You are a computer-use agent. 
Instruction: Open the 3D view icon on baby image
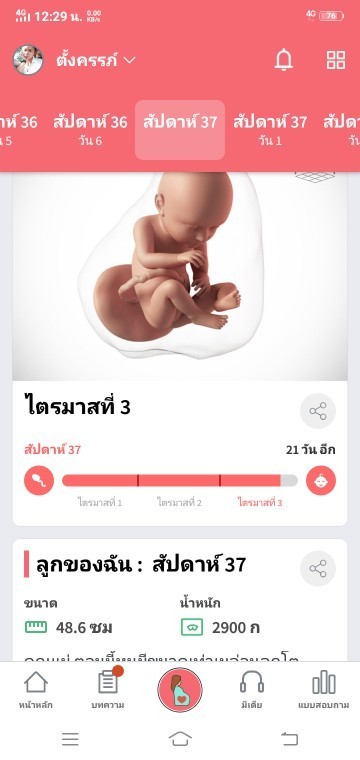point(315,176)
